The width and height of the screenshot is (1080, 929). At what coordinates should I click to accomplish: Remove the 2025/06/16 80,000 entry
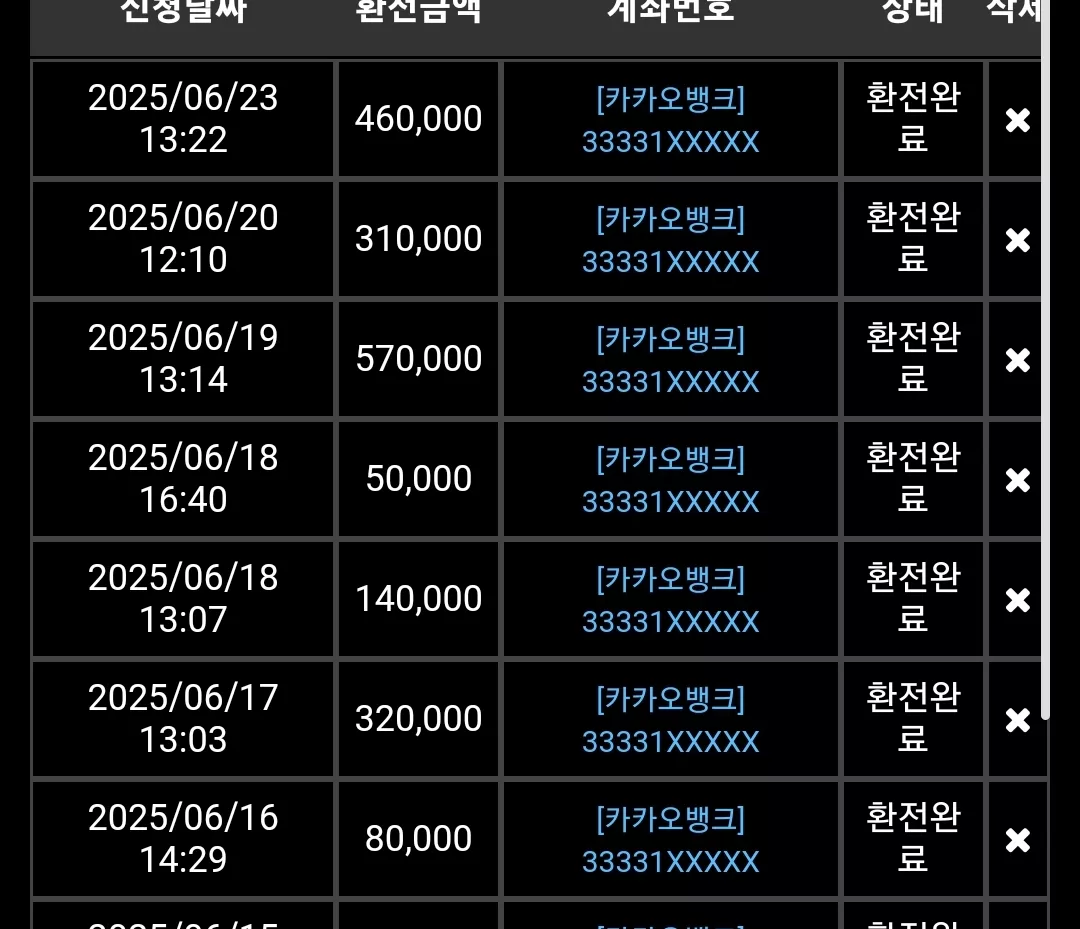coord(1017,840)
